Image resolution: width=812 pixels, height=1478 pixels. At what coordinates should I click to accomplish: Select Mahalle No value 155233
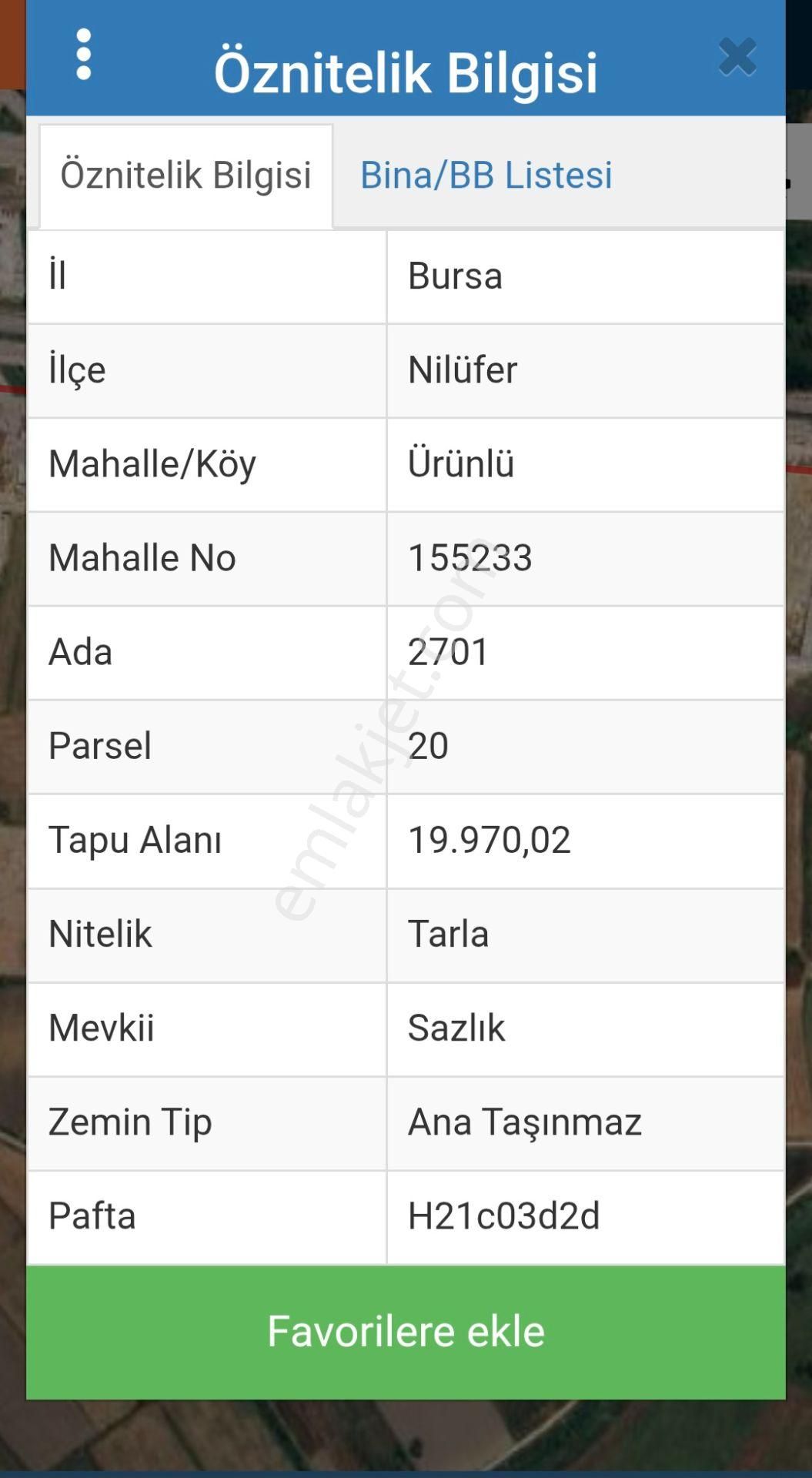point(470,558)
